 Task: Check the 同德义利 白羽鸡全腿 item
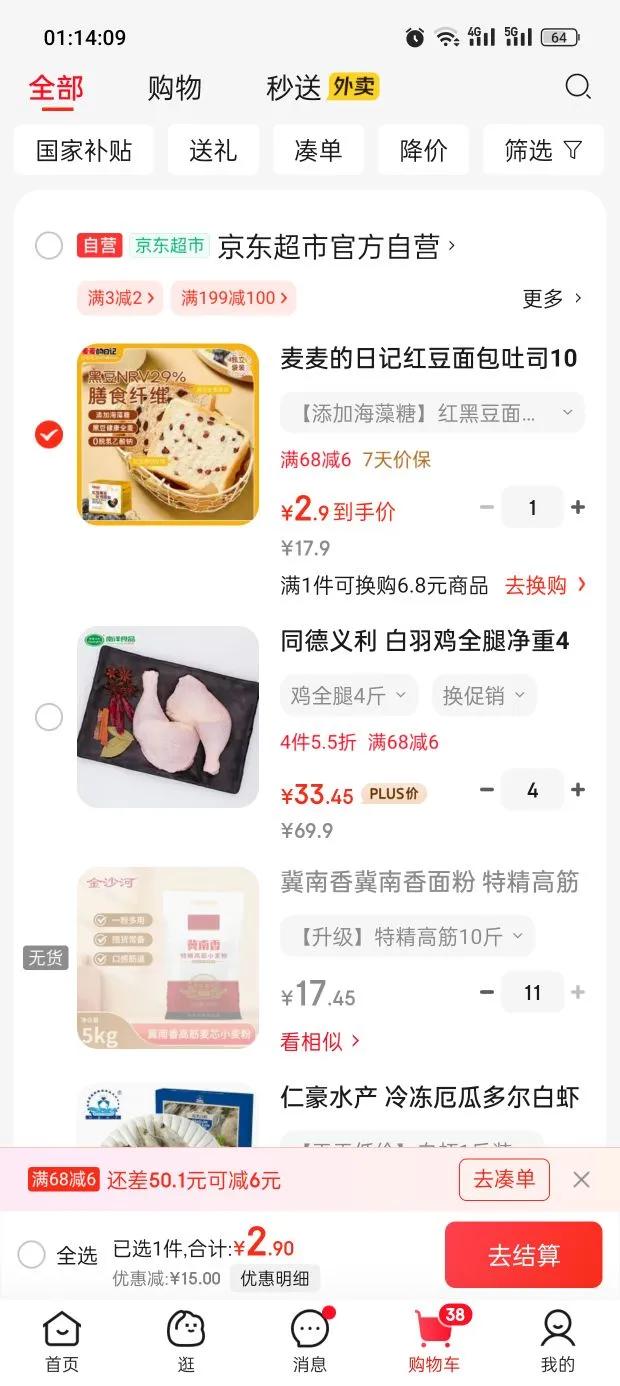(x=49, y=717)
